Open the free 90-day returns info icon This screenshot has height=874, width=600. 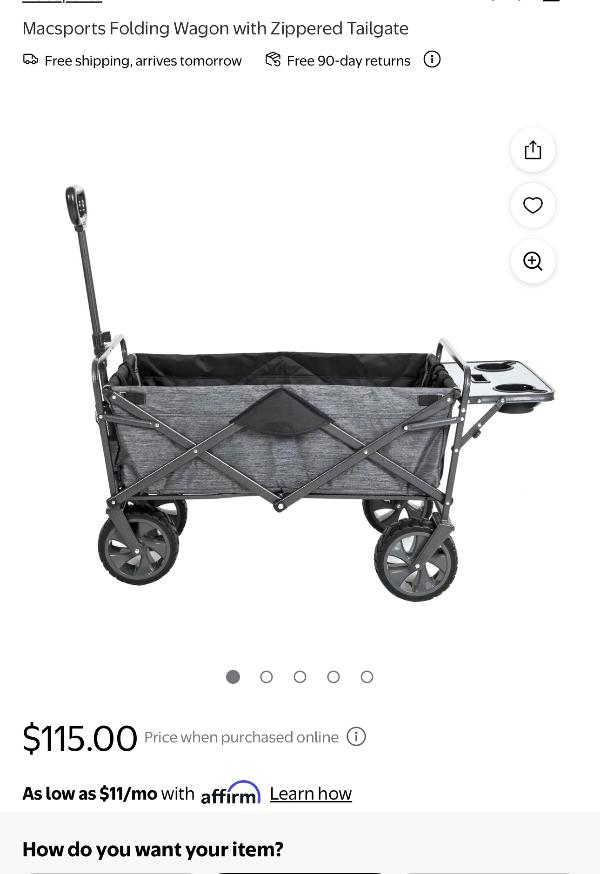432,59
